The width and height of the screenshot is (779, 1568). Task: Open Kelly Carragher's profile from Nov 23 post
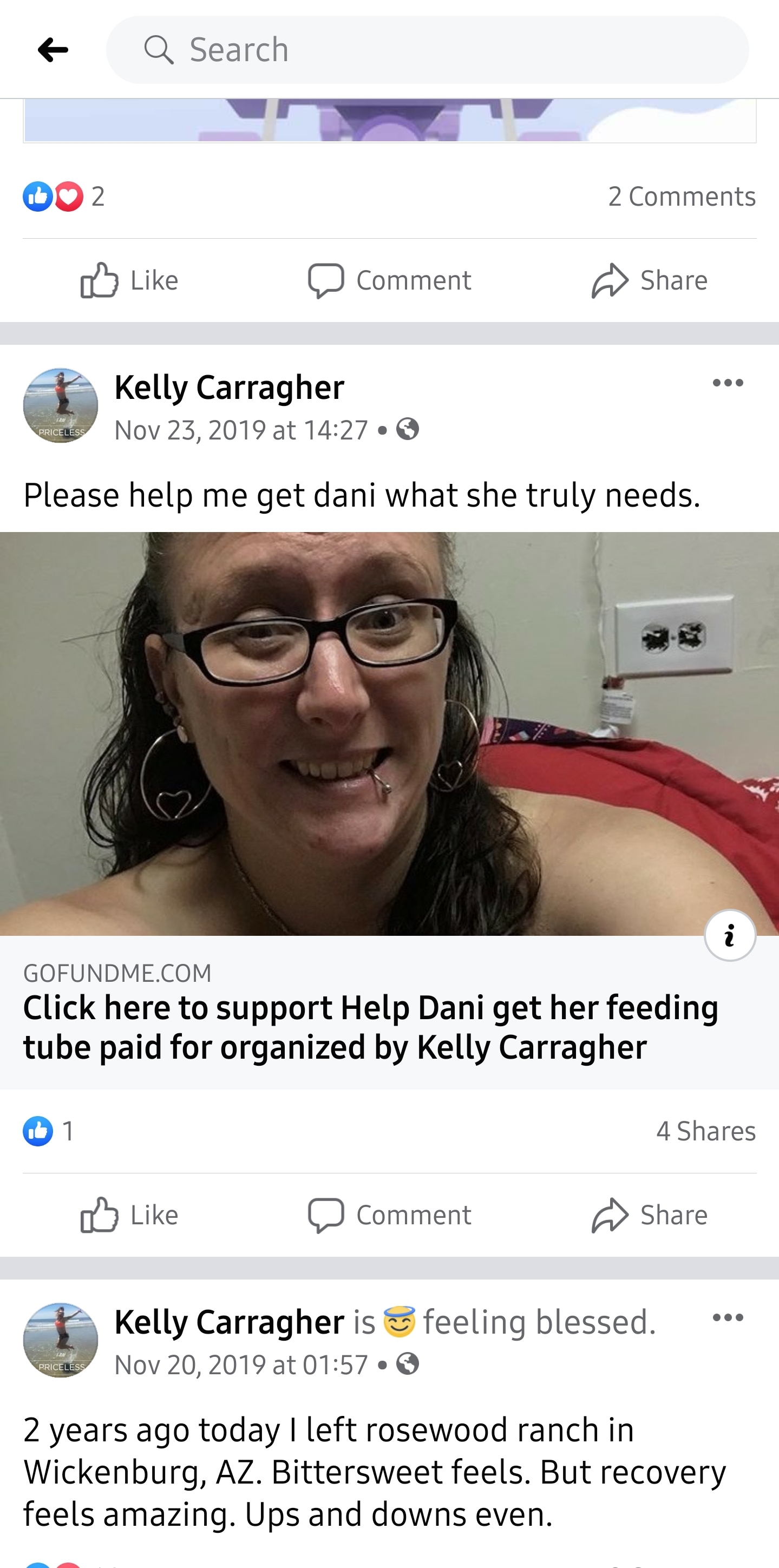pyautogui.click(x=230, y=387)
